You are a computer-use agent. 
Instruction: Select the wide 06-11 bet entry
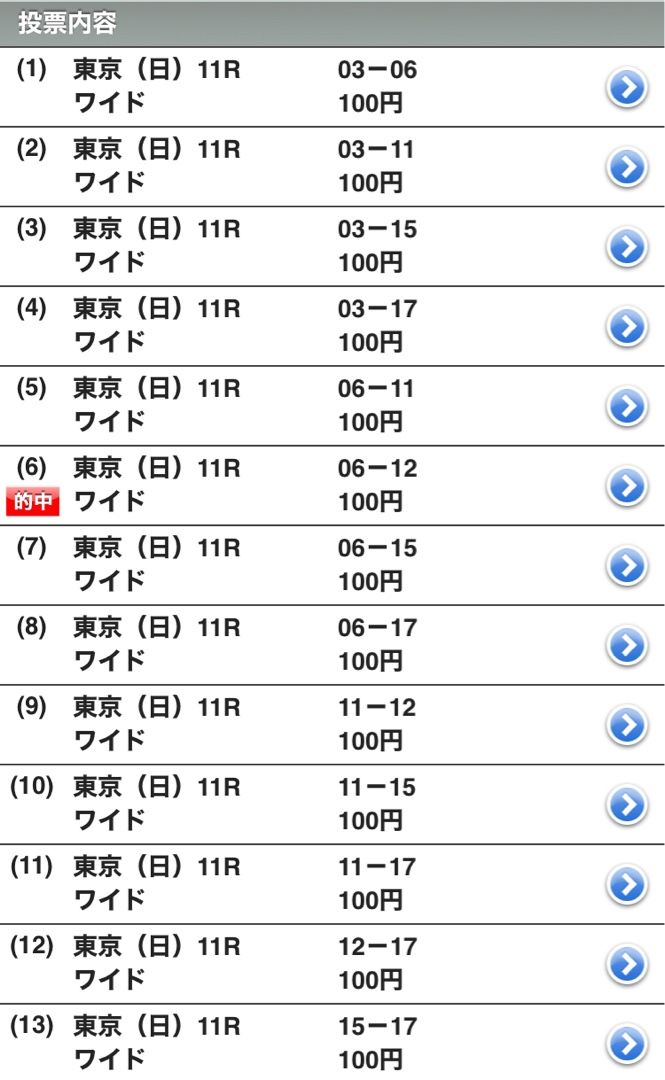pyautogui.click(x=625, y=406)
